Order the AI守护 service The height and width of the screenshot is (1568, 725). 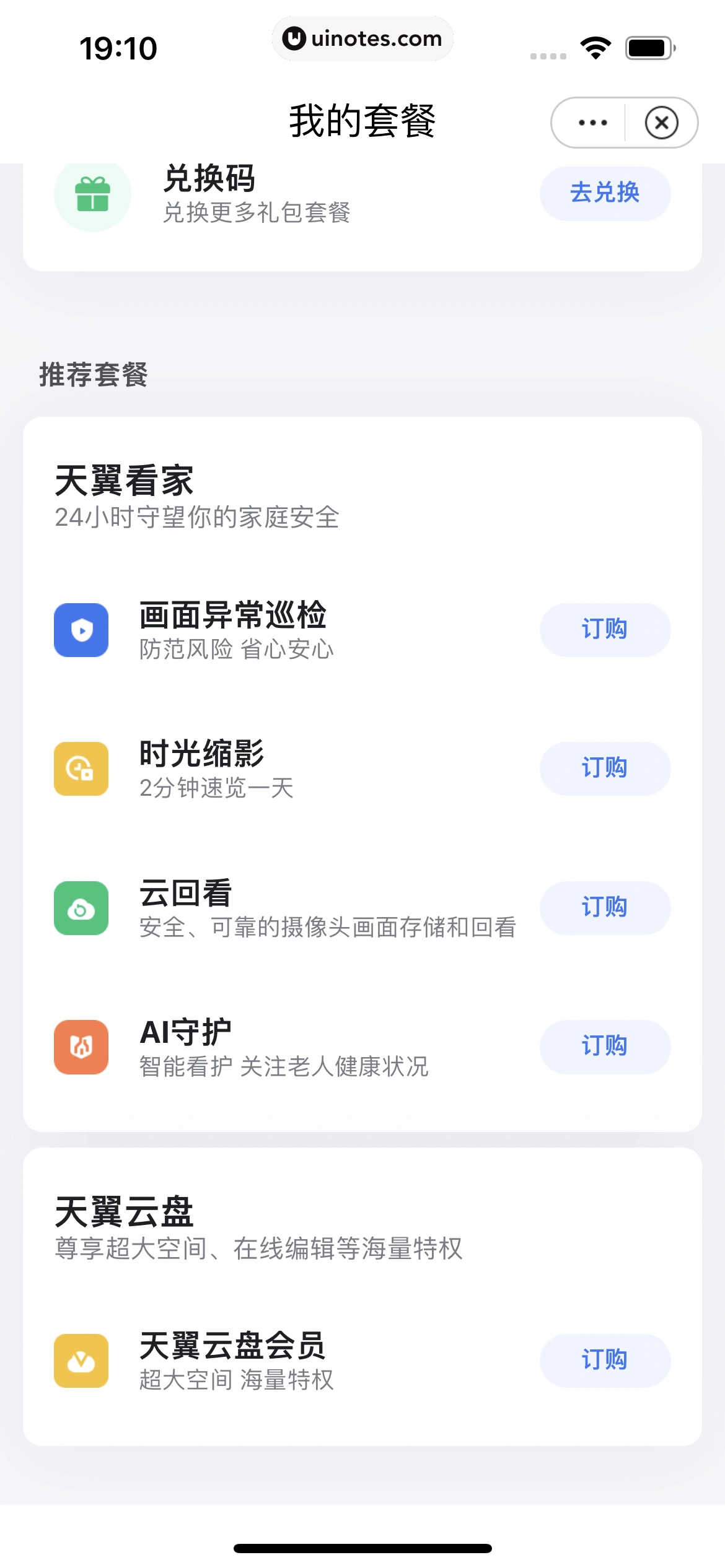point(605,1047)
